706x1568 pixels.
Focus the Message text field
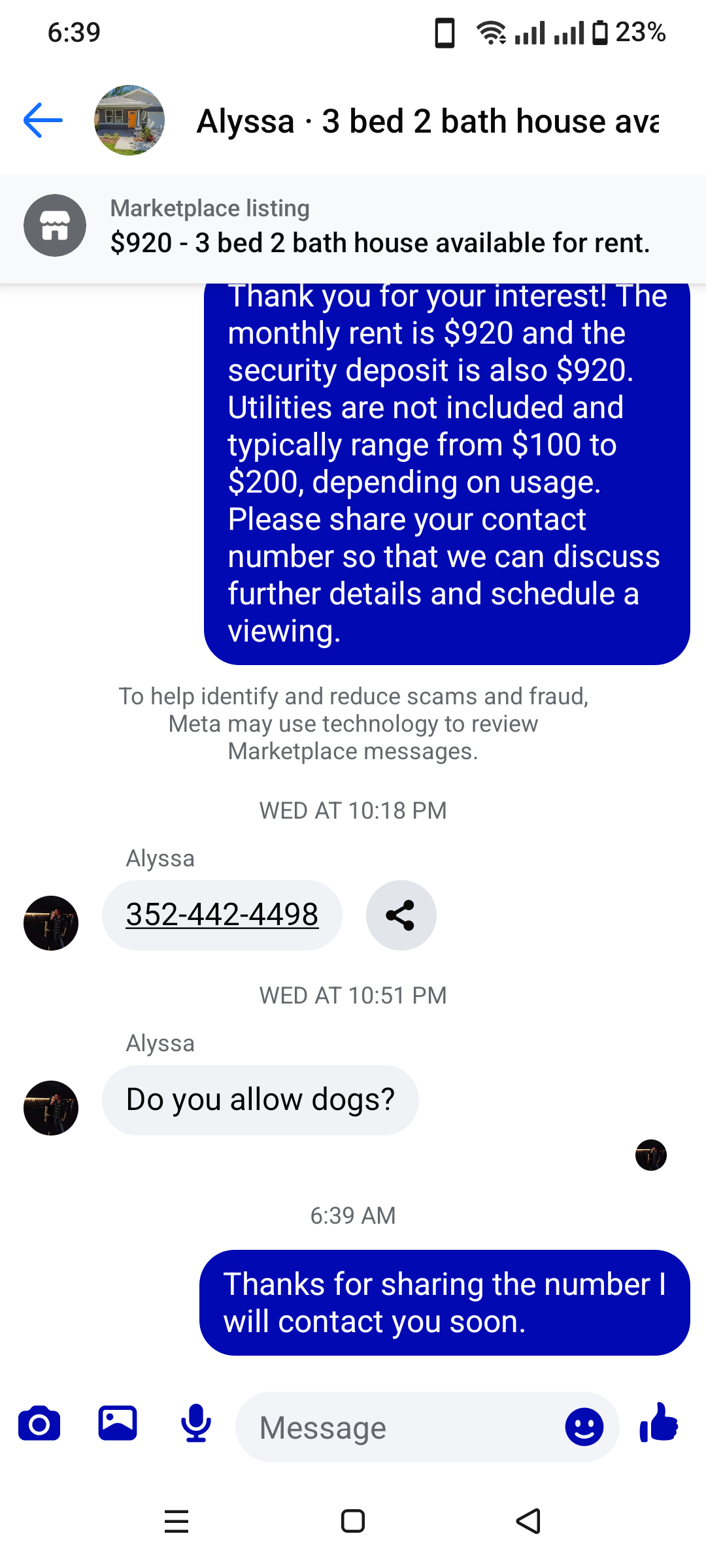[x=399, y=1427]
